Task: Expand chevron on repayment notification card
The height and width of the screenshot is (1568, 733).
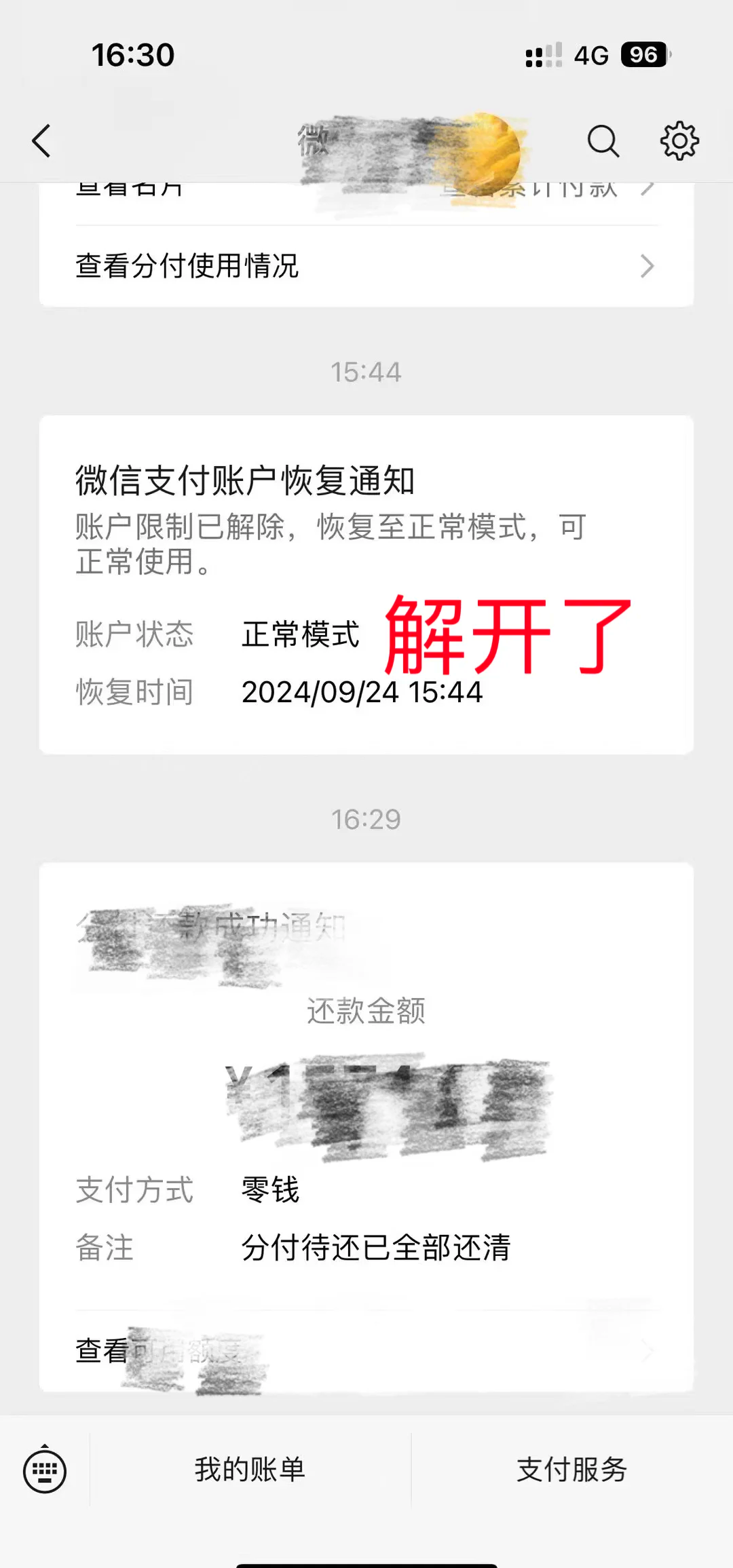Action: pos(646,1350)
